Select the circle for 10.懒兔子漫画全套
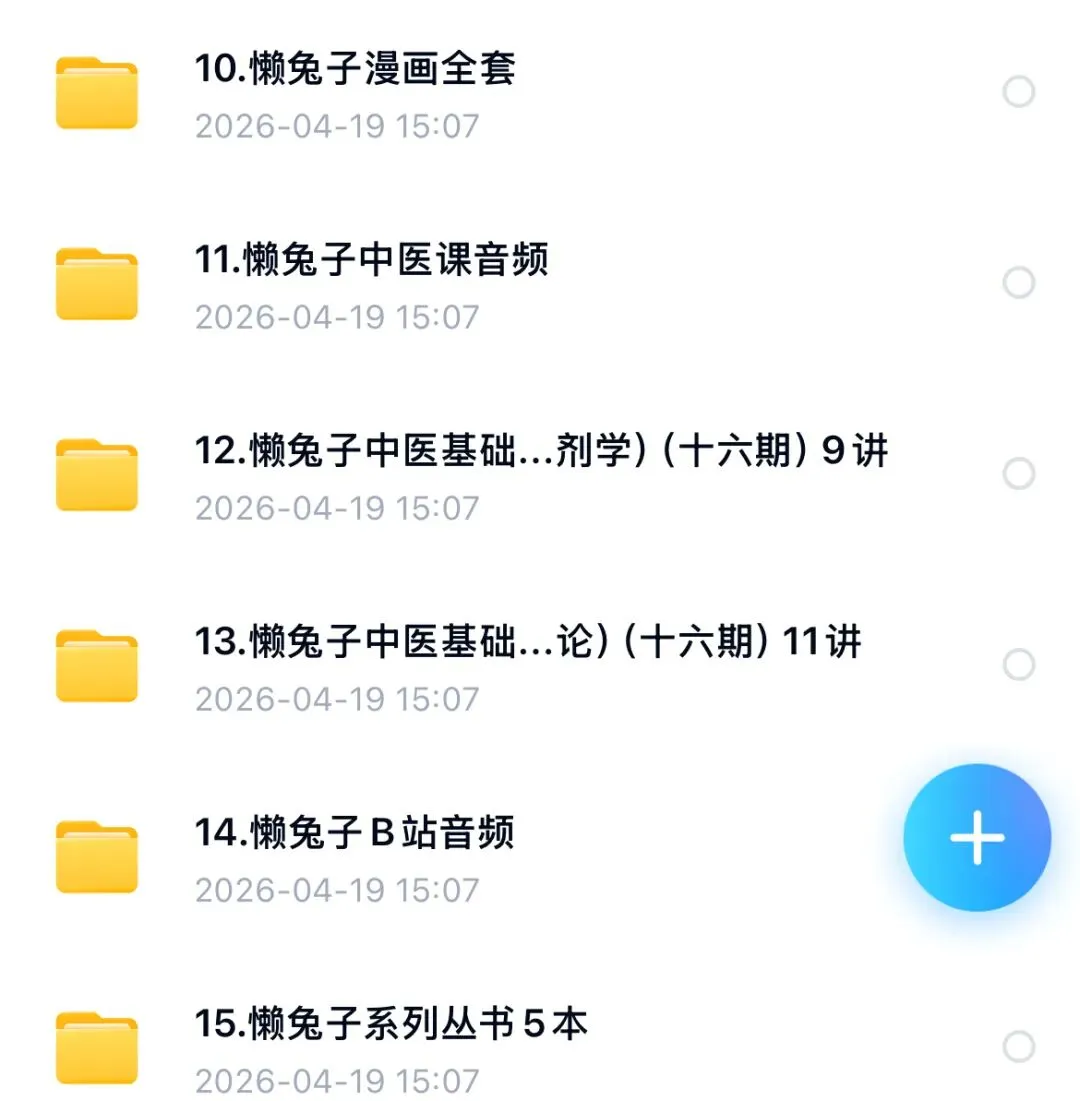1080x1101 pixels. [1018, 92]
